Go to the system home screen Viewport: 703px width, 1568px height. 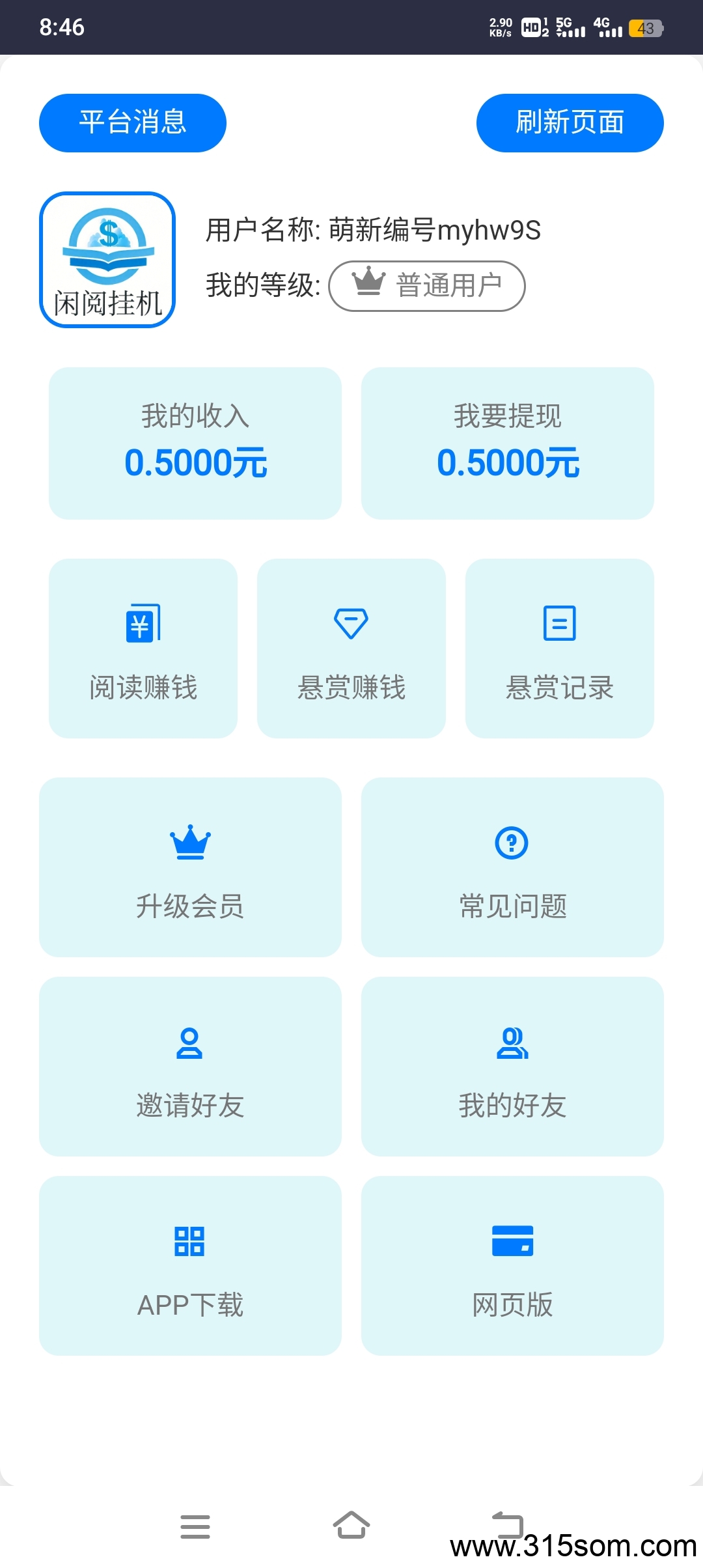(351, 1526)
